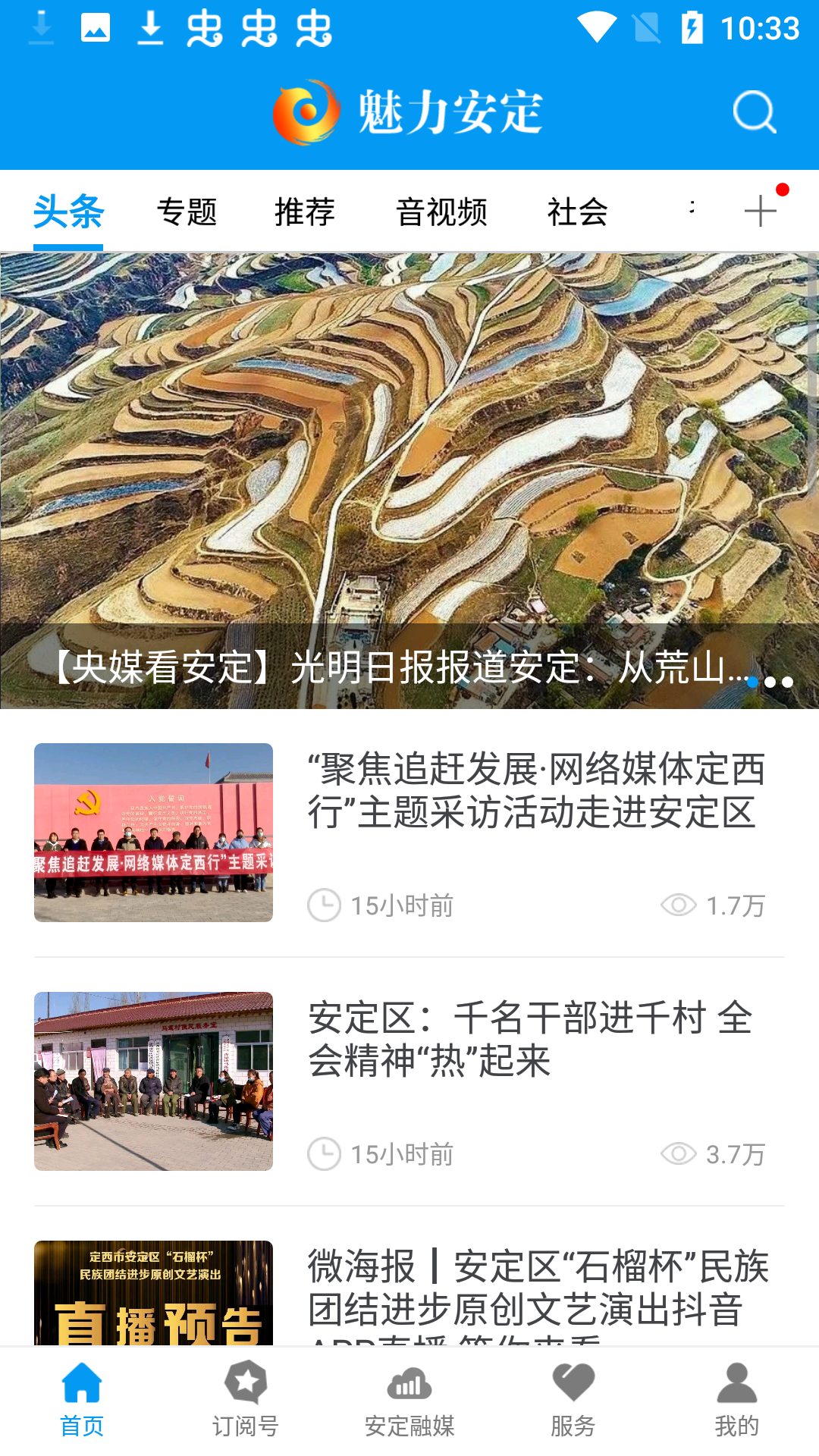
Task: Switch to the 头条 tab
Action: pos(67,211)
